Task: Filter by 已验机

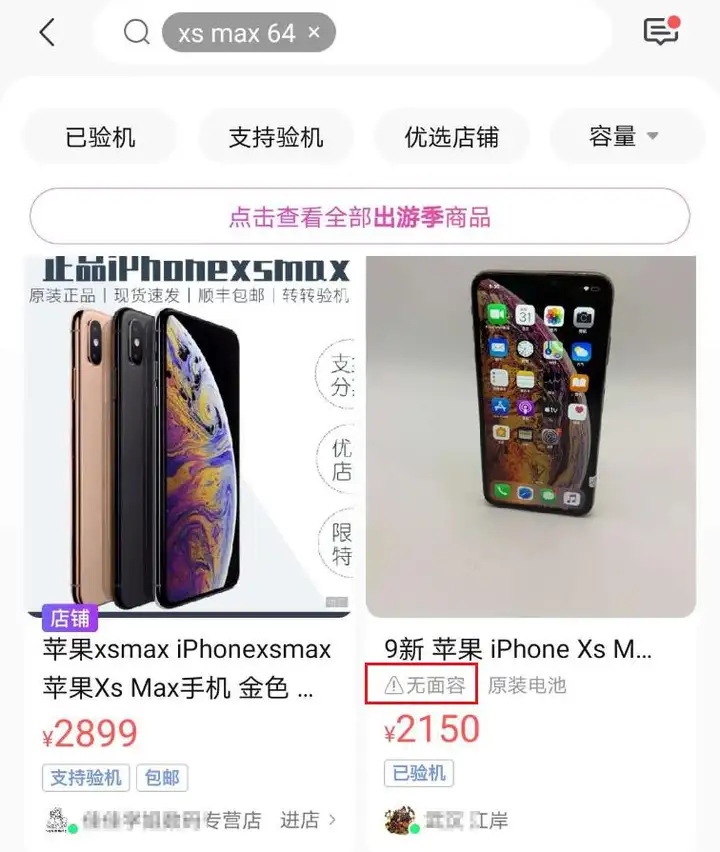Action: 100,137
